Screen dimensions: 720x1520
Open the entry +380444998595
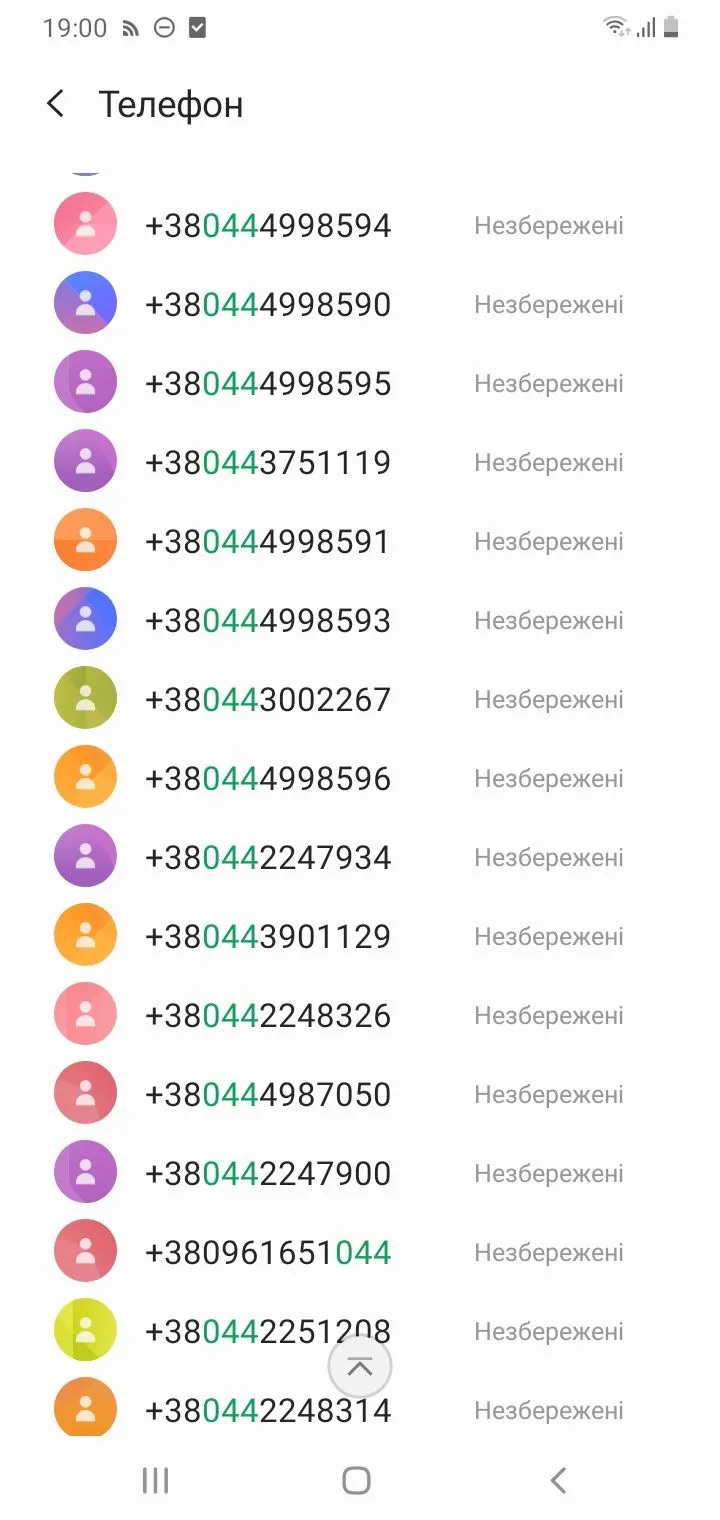[x=268, y=384]
